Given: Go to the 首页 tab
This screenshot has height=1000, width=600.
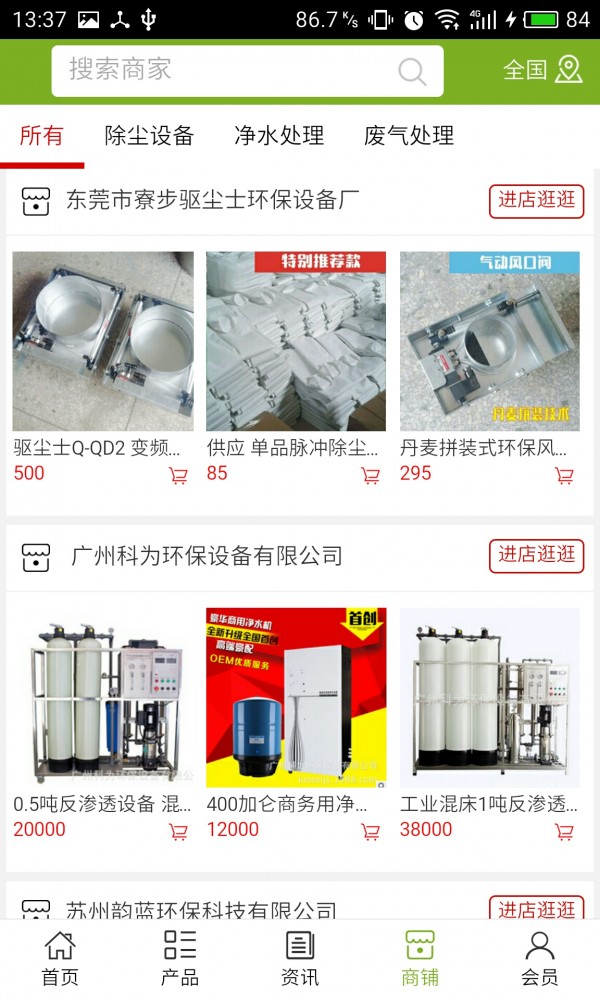Looking at the screenshot, I should (60, 958).
